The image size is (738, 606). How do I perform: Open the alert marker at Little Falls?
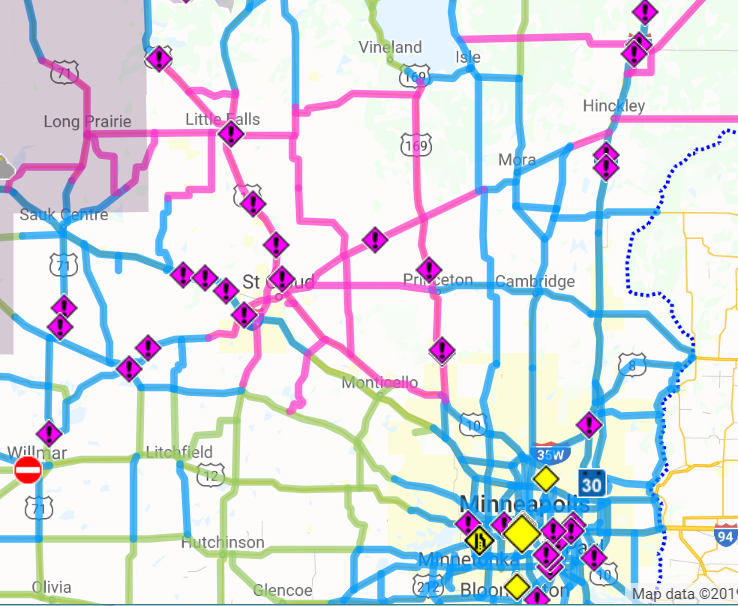231,133
